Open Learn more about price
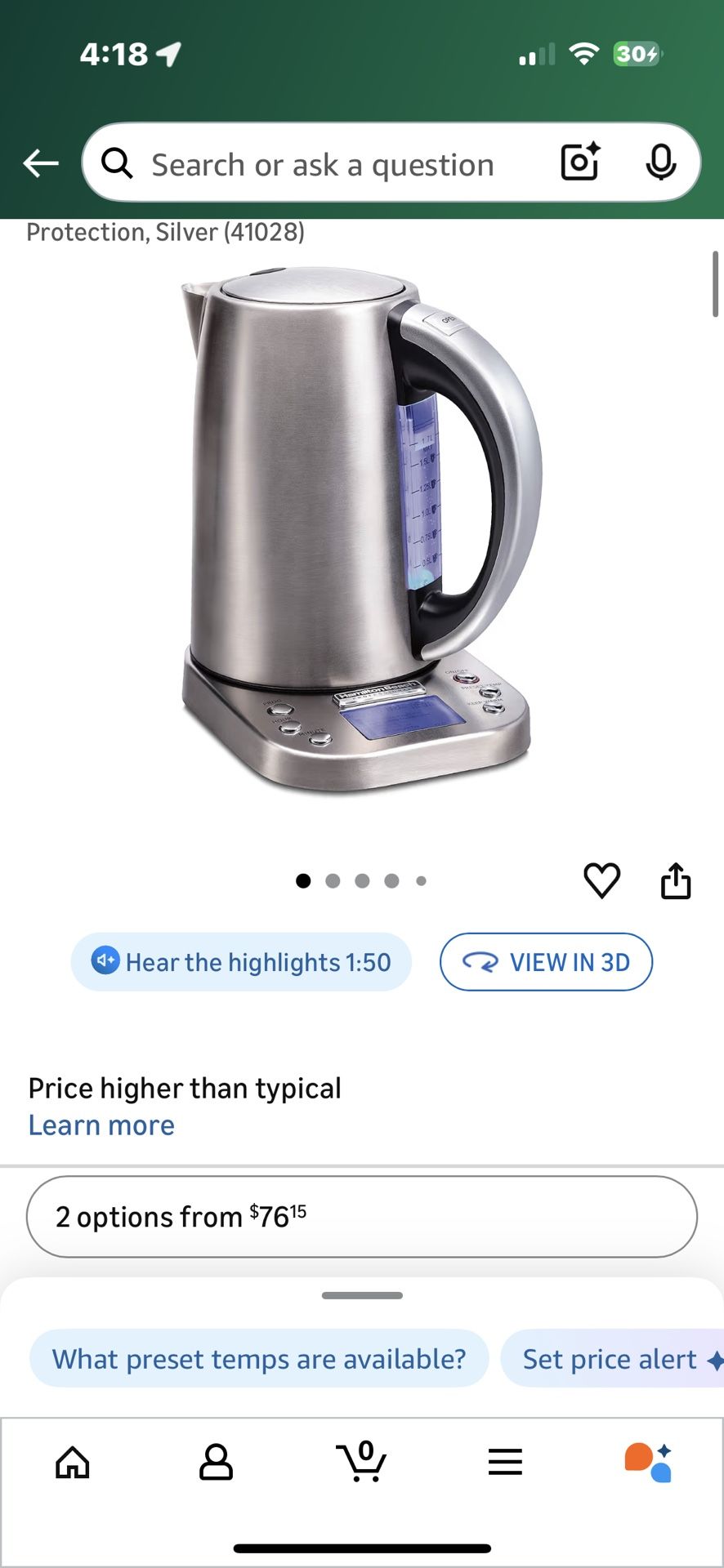Viewport: 724px width, 1568px height. [101, 1125]
